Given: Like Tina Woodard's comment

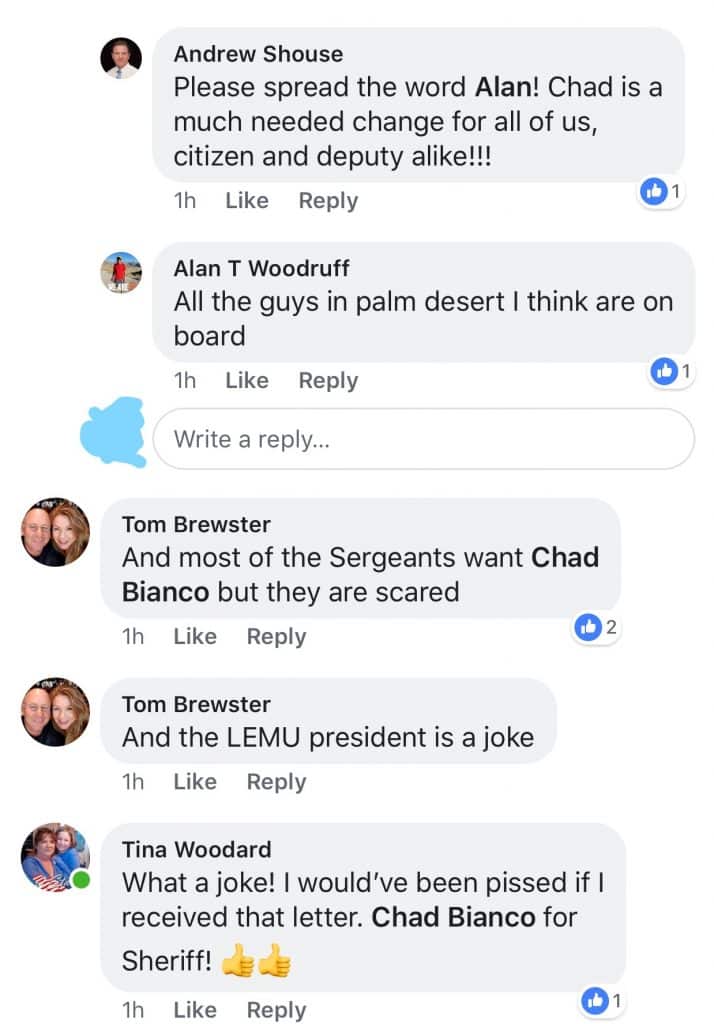Looking at the screenshot, I should (195, 1010).
